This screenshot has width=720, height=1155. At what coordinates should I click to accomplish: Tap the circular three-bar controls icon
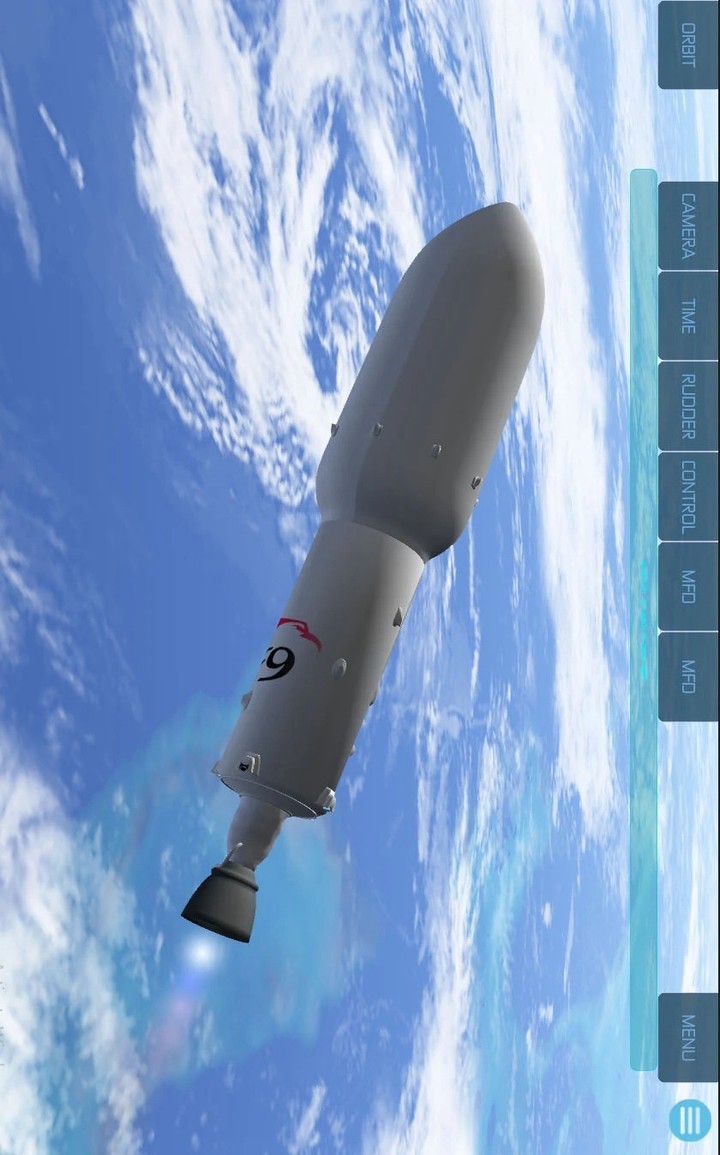(688, 1118)
